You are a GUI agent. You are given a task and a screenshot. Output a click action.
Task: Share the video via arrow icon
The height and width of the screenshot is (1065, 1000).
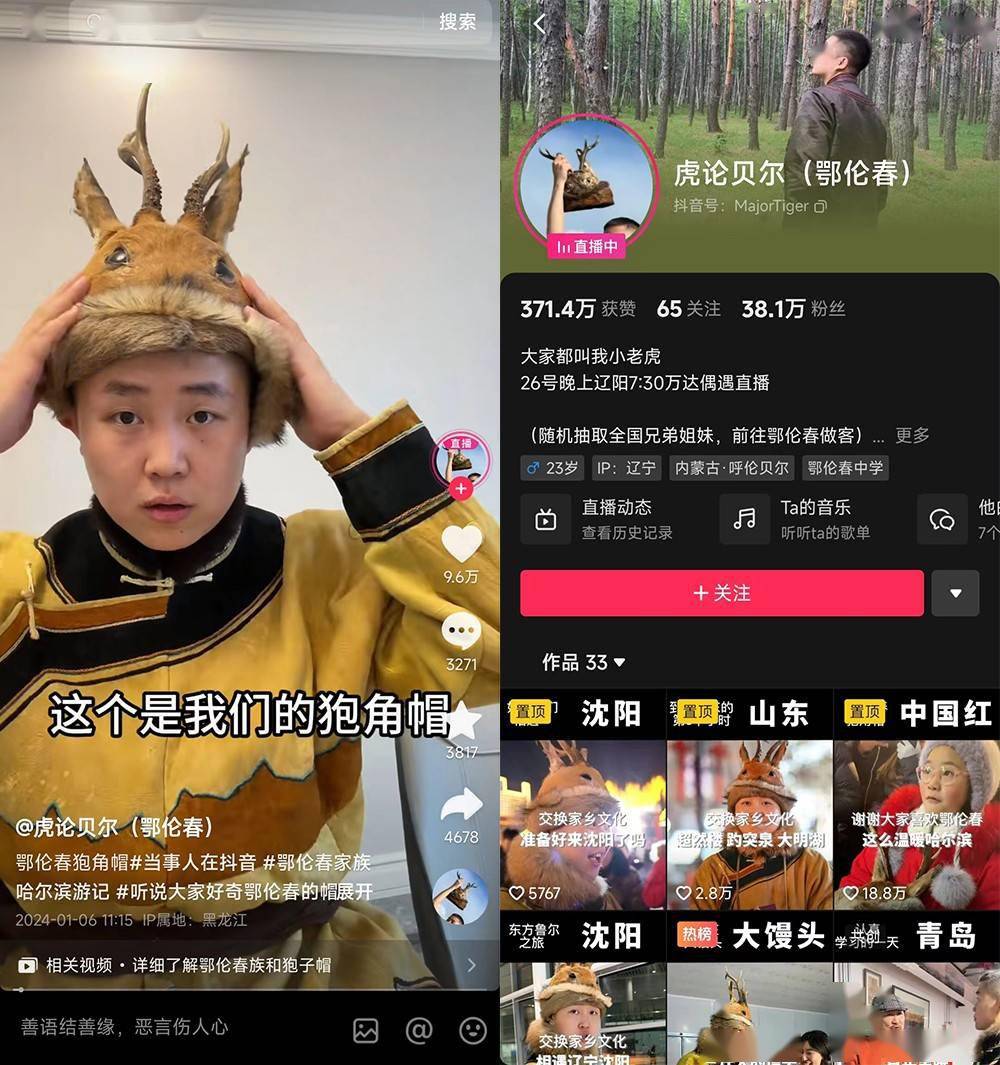click(x=461, y=804)
